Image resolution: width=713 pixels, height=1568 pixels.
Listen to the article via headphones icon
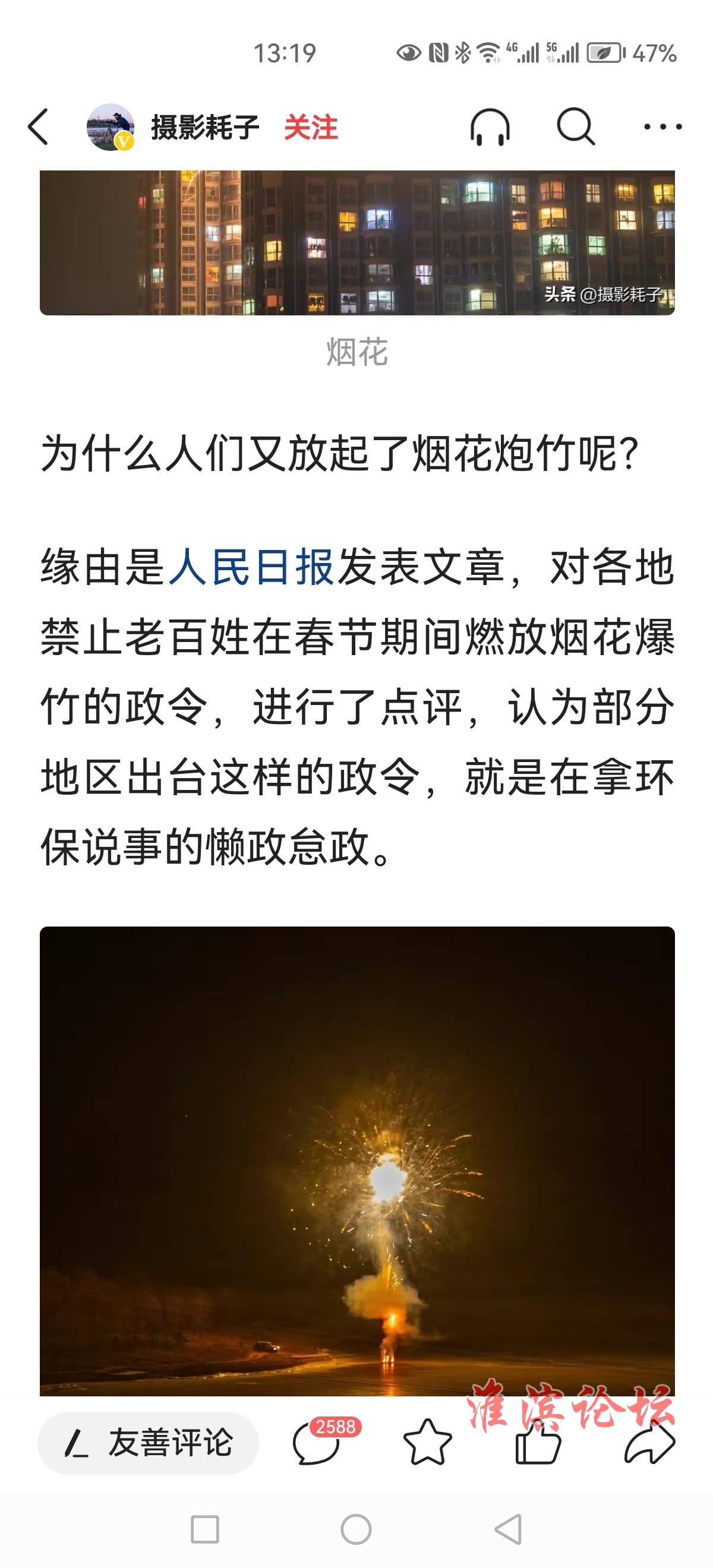tap(490, 127)
